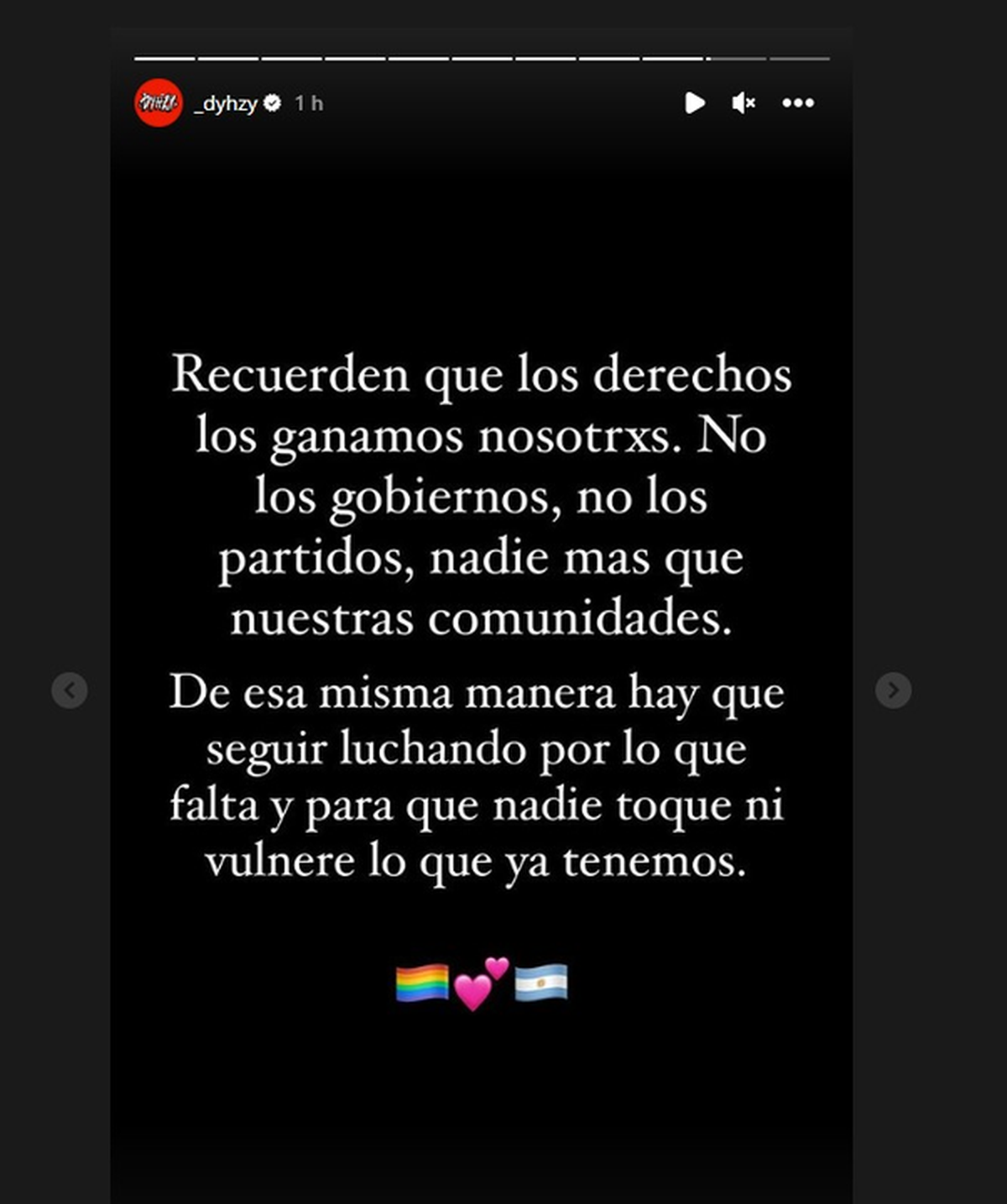This screenshot has width=1007, height=1204.
Task: Click the 1 h timestamp
Action: click(309, 102)
